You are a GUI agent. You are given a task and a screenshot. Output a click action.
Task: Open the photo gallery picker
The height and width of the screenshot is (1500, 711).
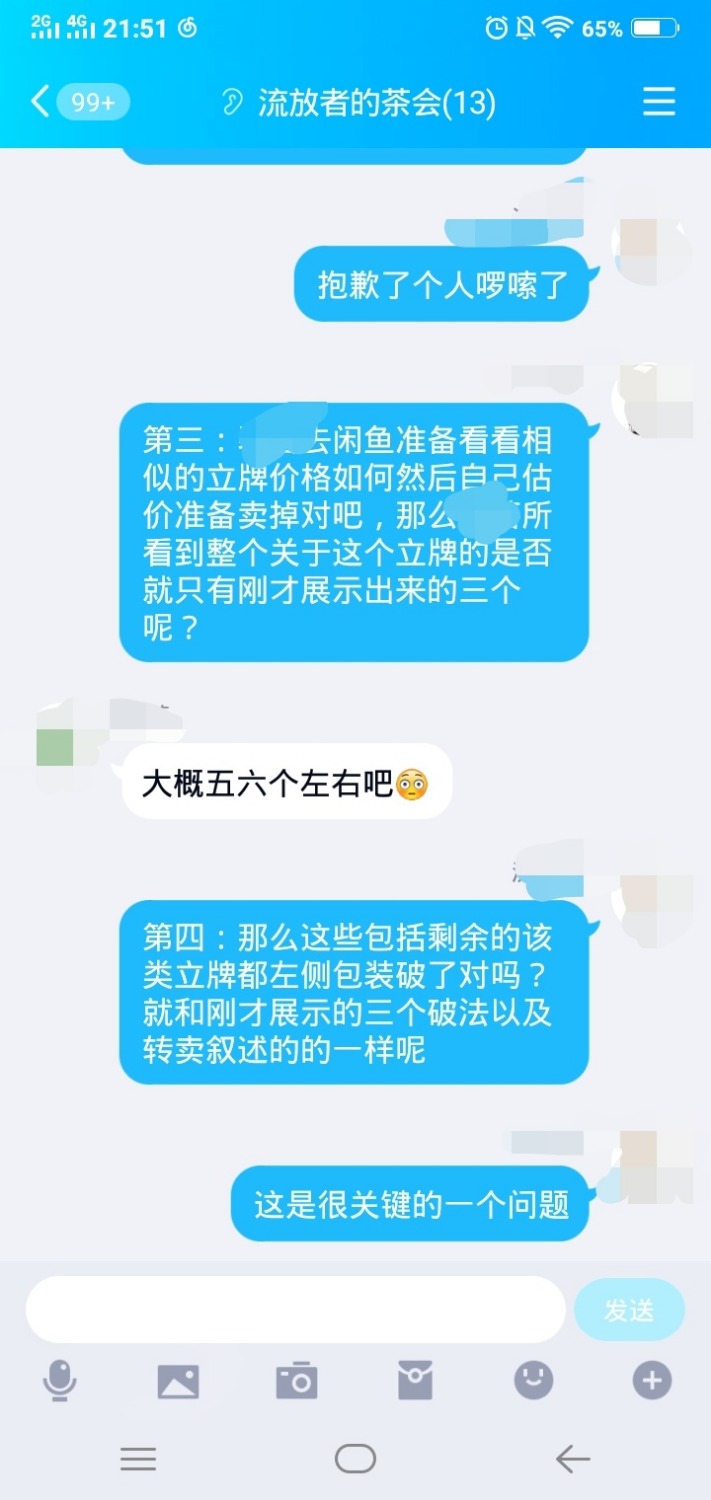[x=178, y=1382]
